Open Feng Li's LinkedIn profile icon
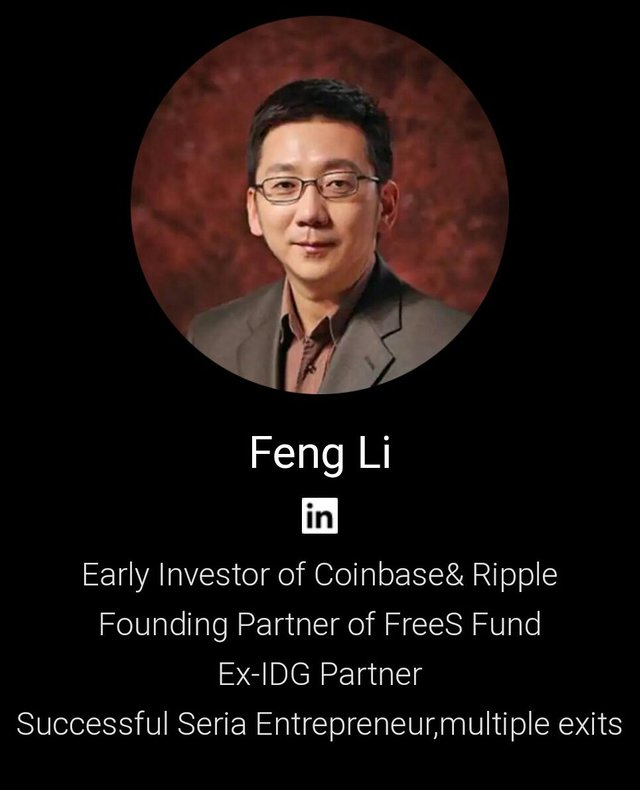The width and height of the screenshot is (640, 790). pos(320,517)
